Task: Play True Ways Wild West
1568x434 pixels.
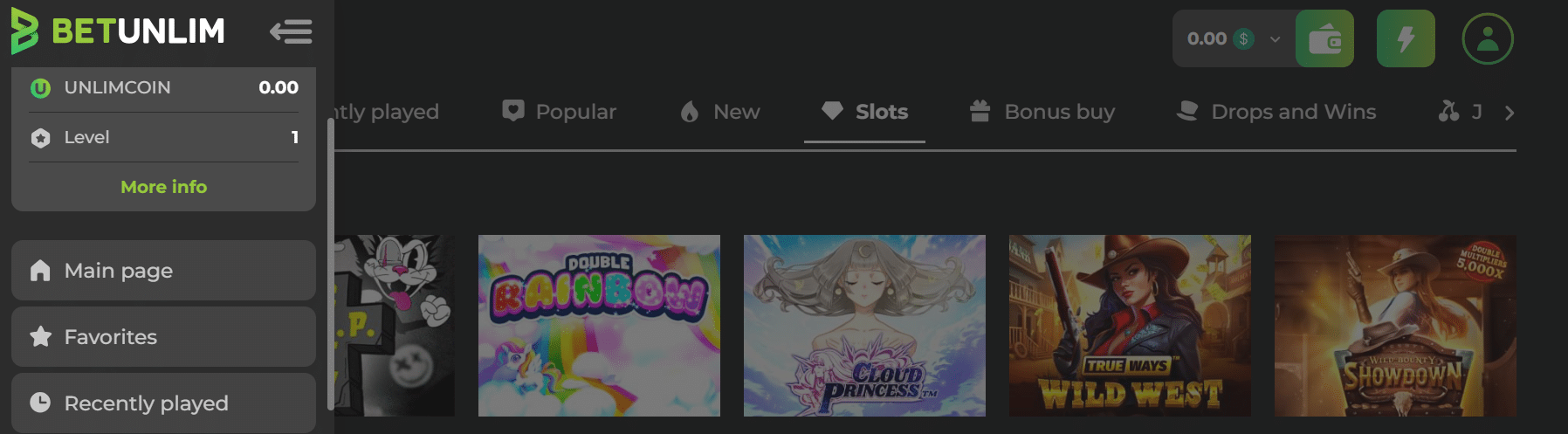Action: [x=1130, y=325]
